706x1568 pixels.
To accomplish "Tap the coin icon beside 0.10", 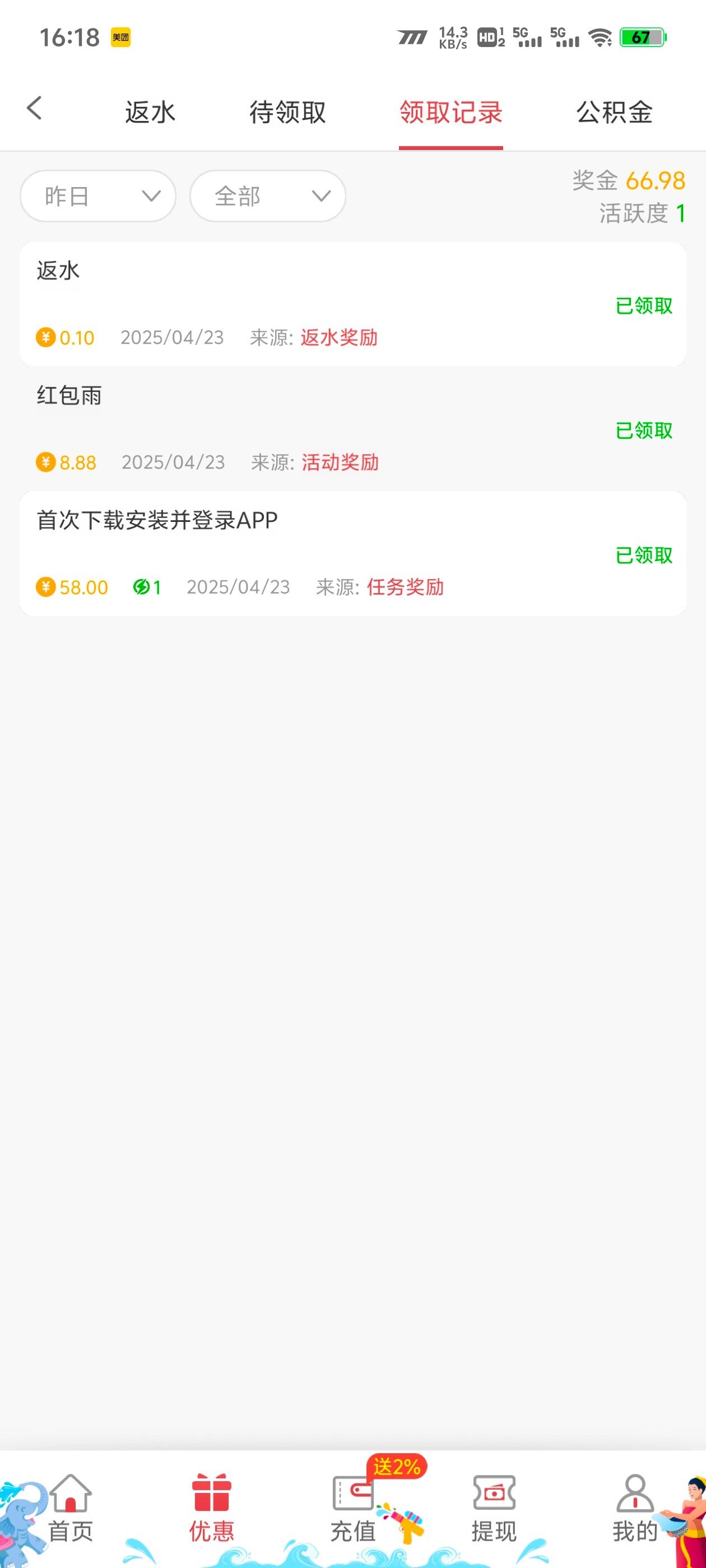I will 45,337.
